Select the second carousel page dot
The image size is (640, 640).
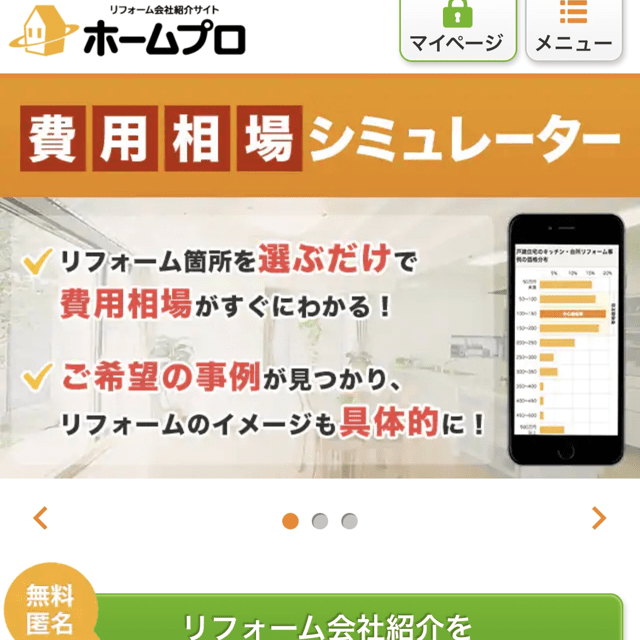tap(320, 521)
